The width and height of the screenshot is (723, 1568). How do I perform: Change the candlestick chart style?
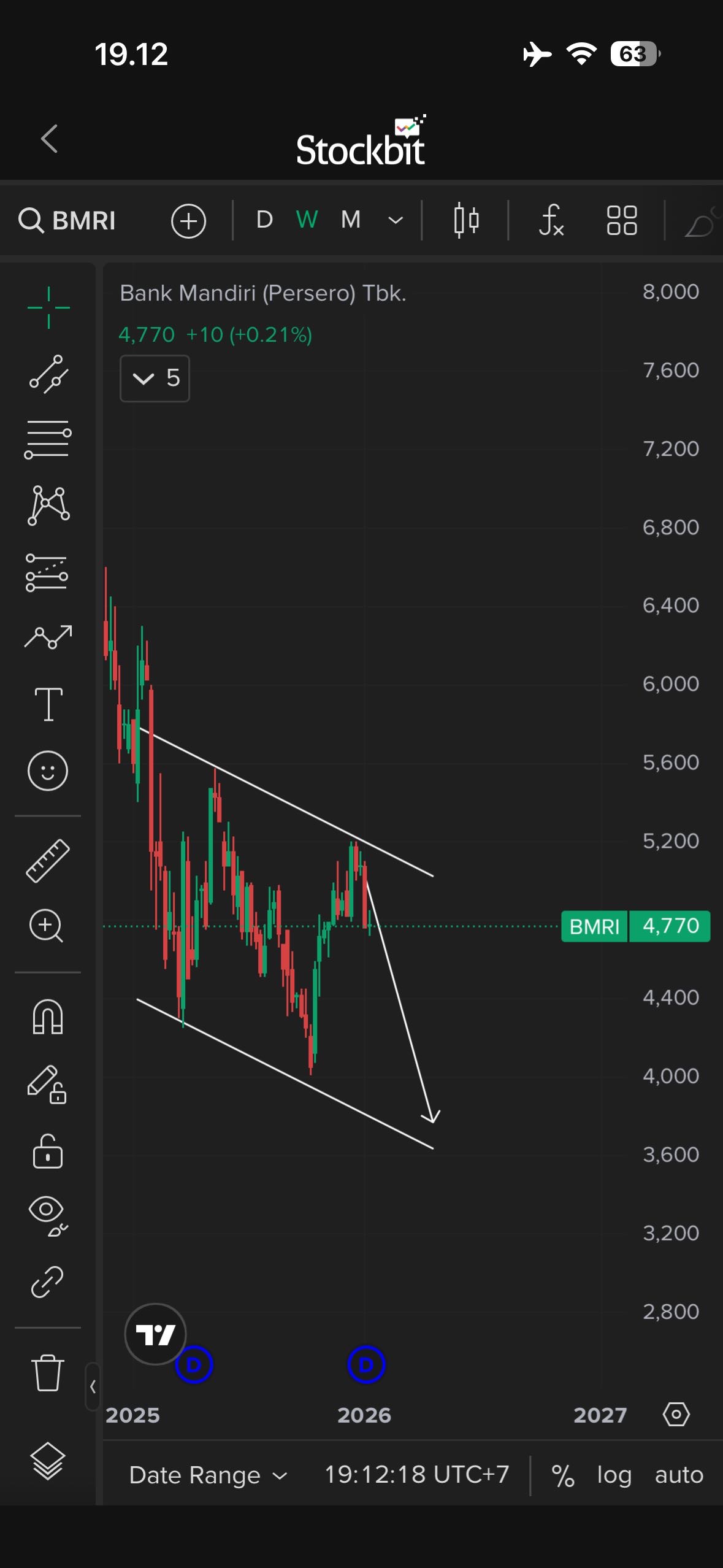466,220
